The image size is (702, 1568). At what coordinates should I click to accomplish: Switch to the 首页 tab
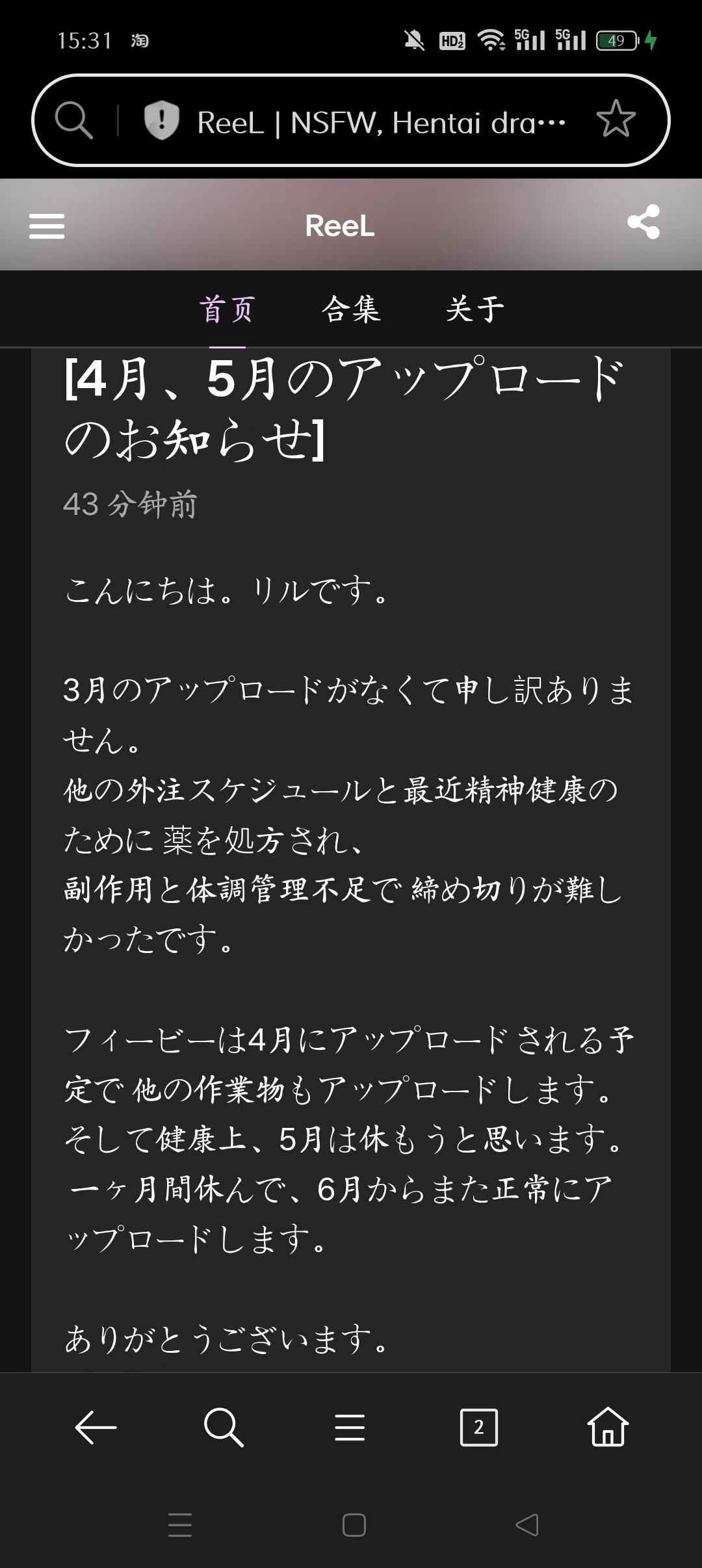[x=227, y=309]
